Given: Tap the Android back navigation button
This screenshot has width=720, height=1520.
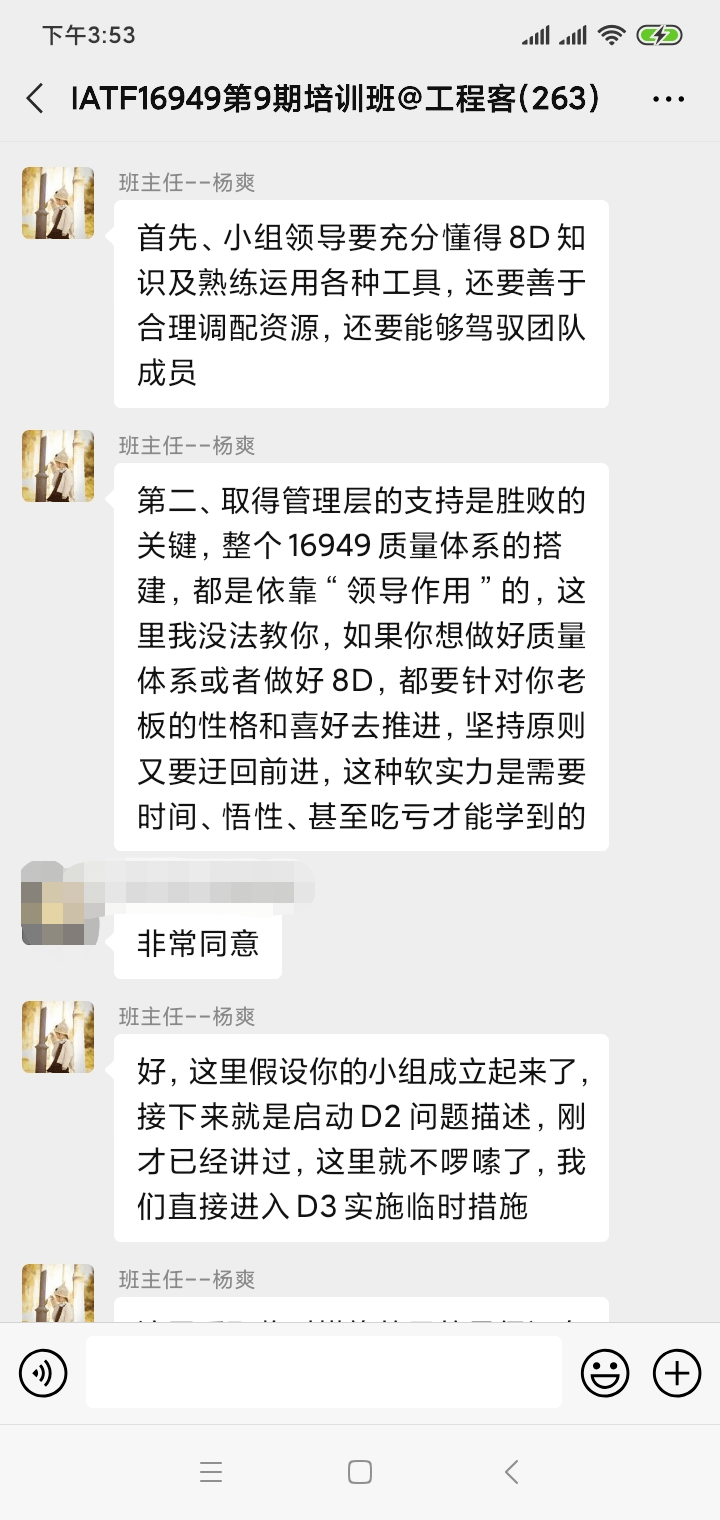Looking at the screenshot, I should (x=511, y=1471).
